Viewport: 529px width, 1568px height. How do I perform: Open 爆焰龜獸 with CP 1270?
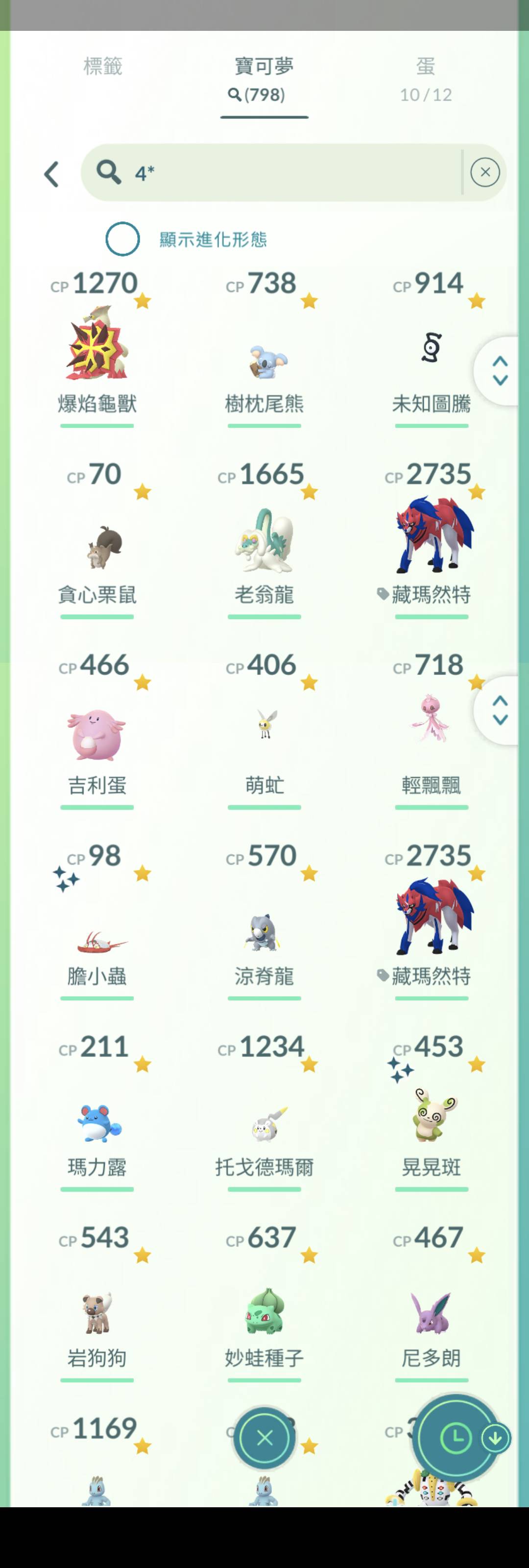[x=97, y=347]
